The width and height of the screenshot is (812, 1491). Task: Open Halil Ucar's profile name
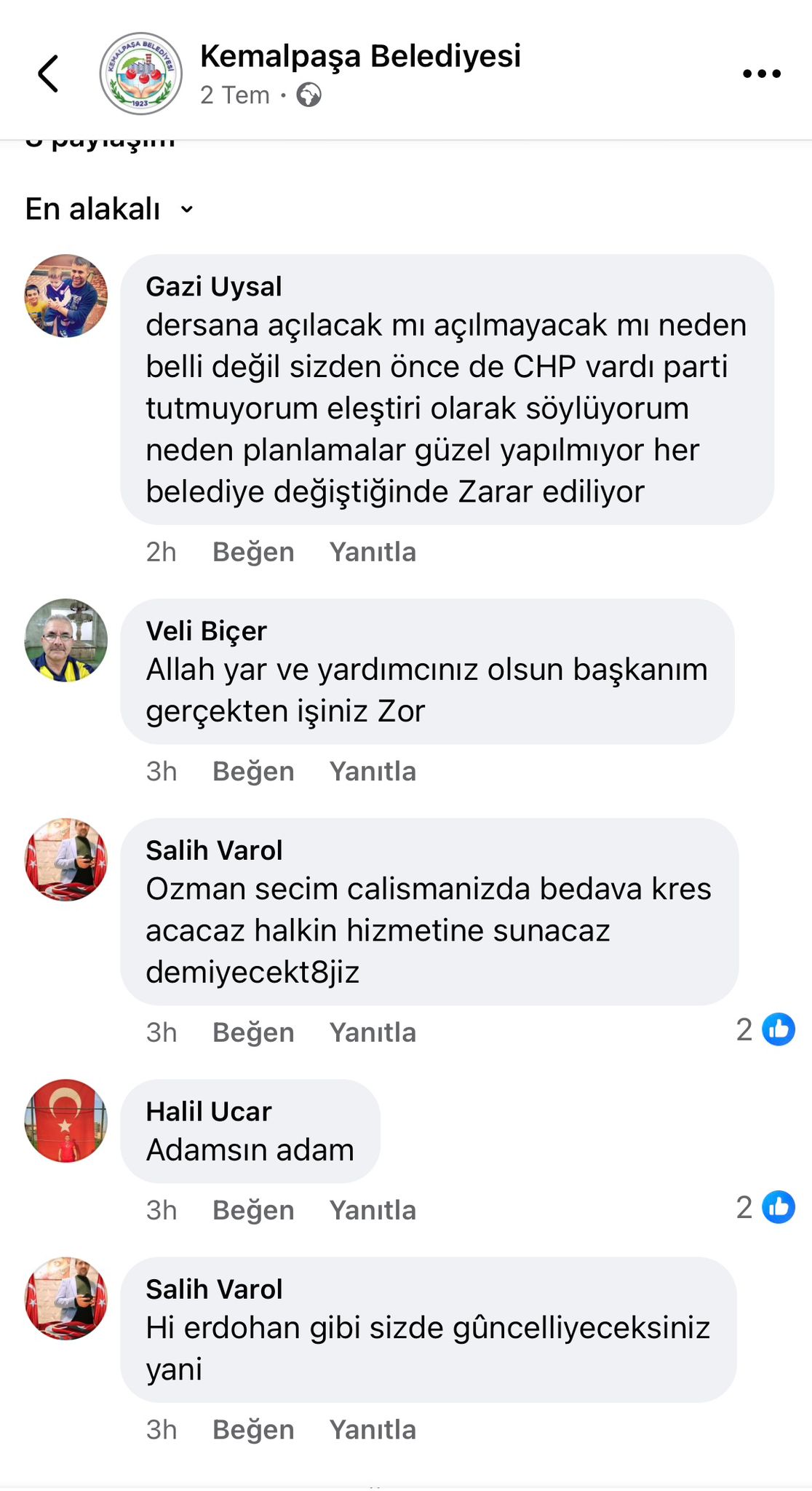[x=208, y=1112]
